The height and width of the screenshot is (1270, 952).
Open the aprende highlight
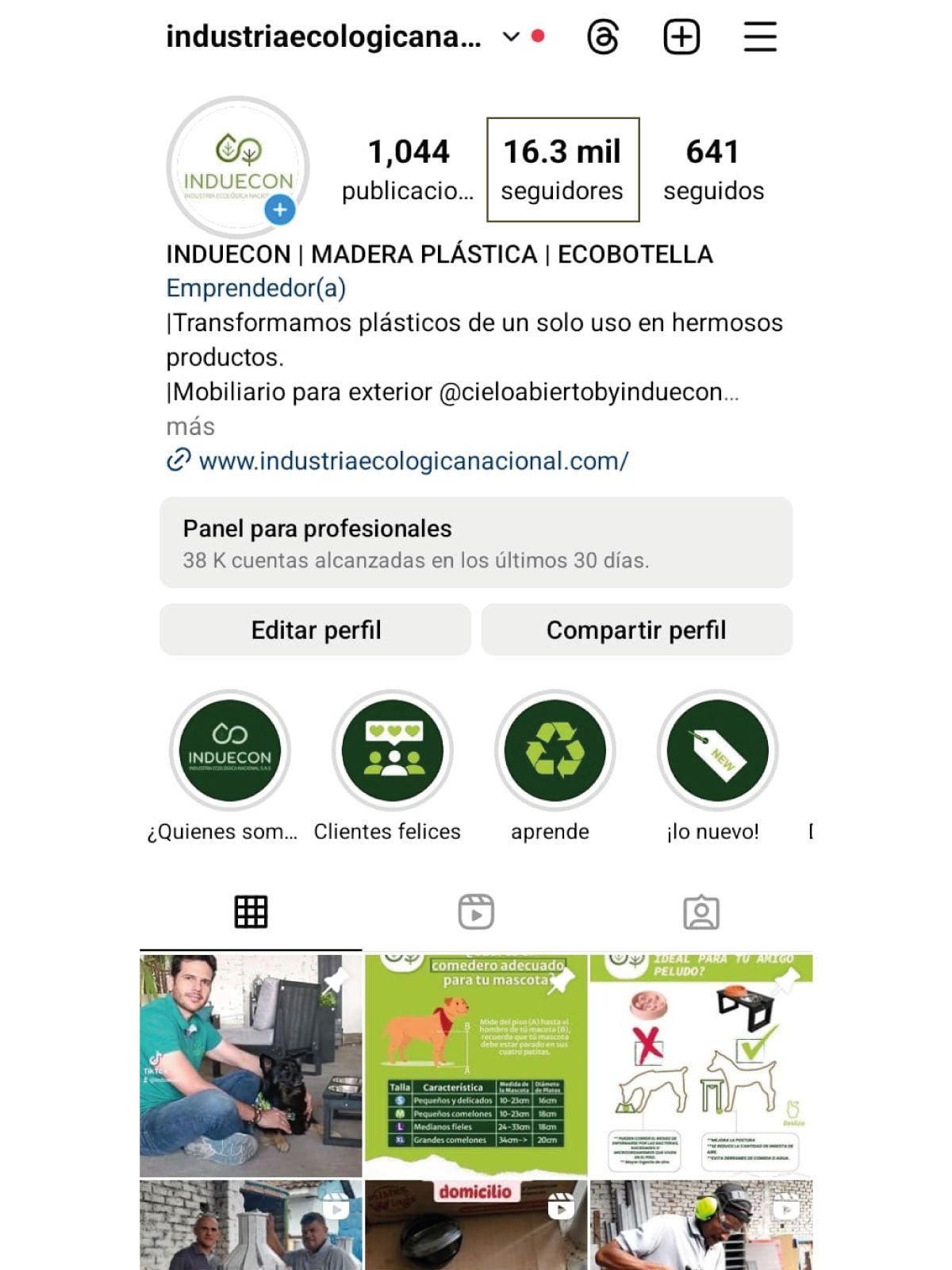[555, 751]
